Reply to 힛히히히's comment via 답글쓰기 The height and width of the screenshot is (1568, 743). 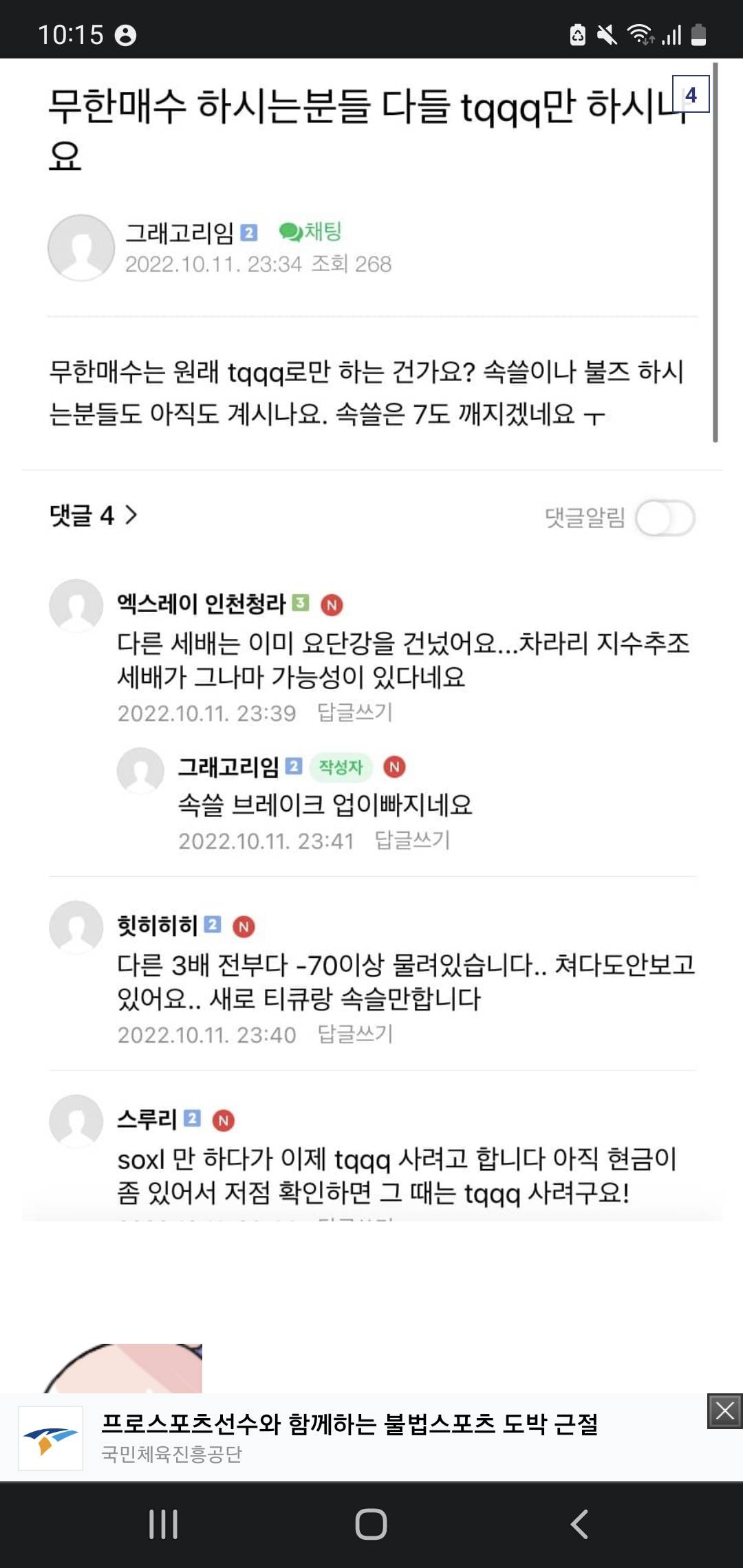click(354, 1034)
